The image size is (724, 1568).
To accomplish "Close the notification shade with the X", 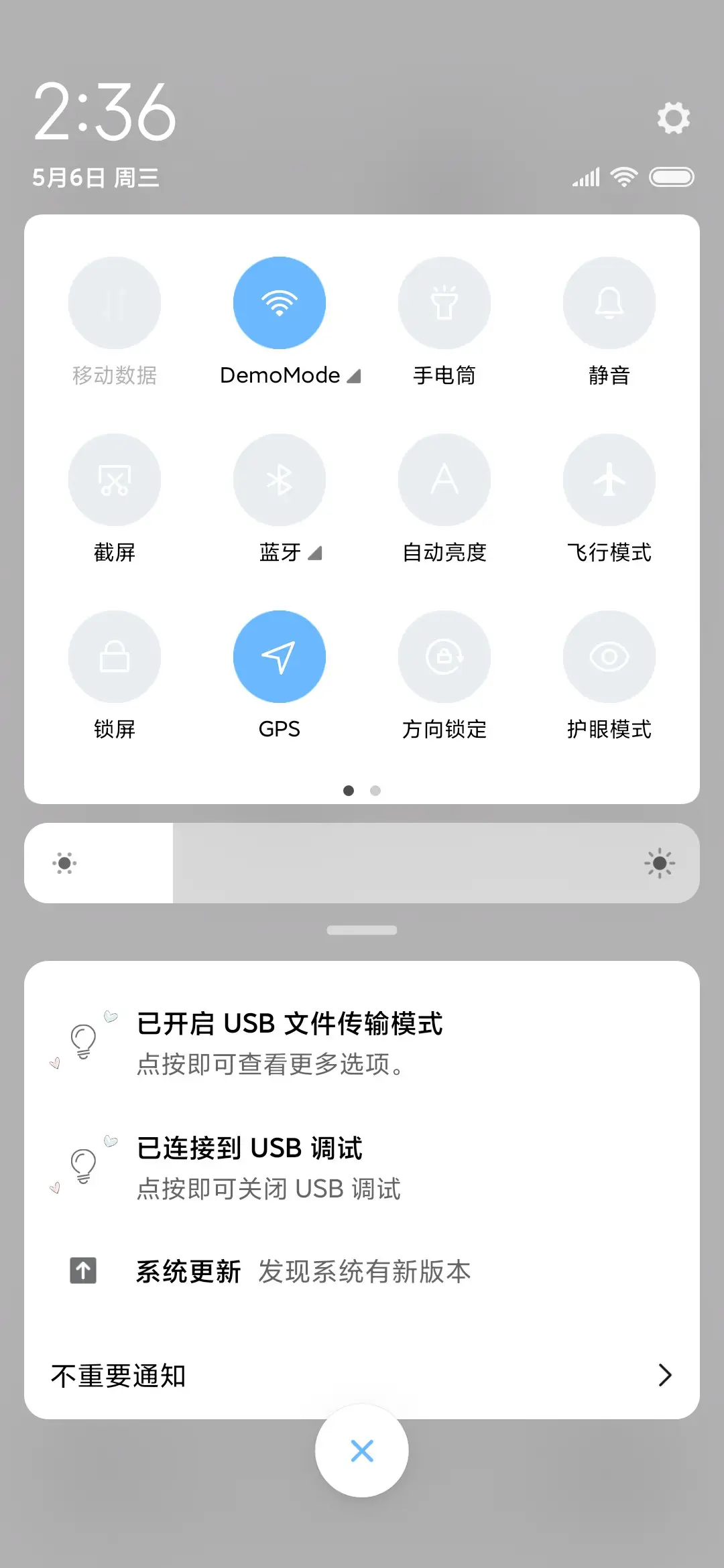I will [x=361, y=1451].
